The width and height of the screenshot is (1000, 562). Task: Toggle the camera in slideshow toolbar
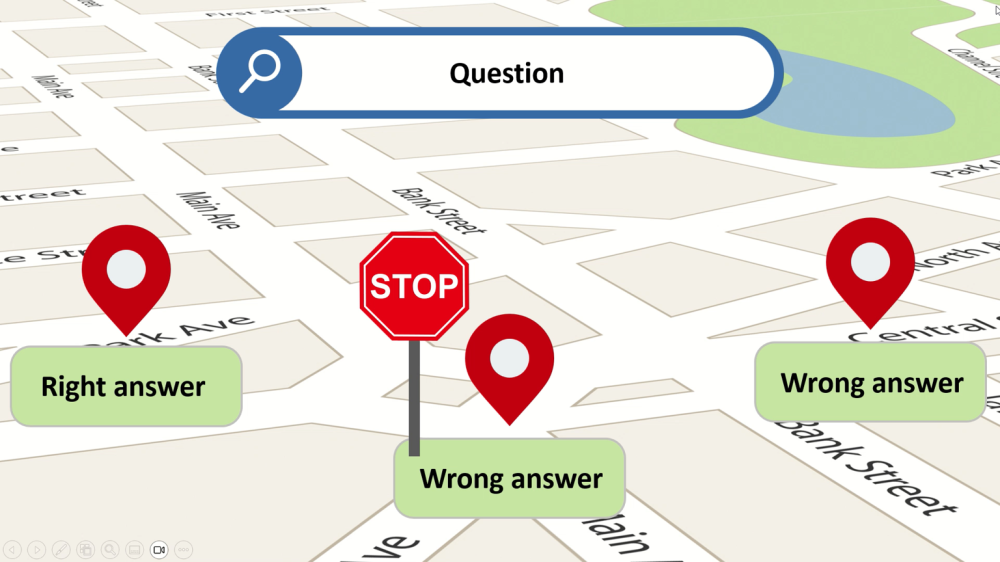point(159,549)
